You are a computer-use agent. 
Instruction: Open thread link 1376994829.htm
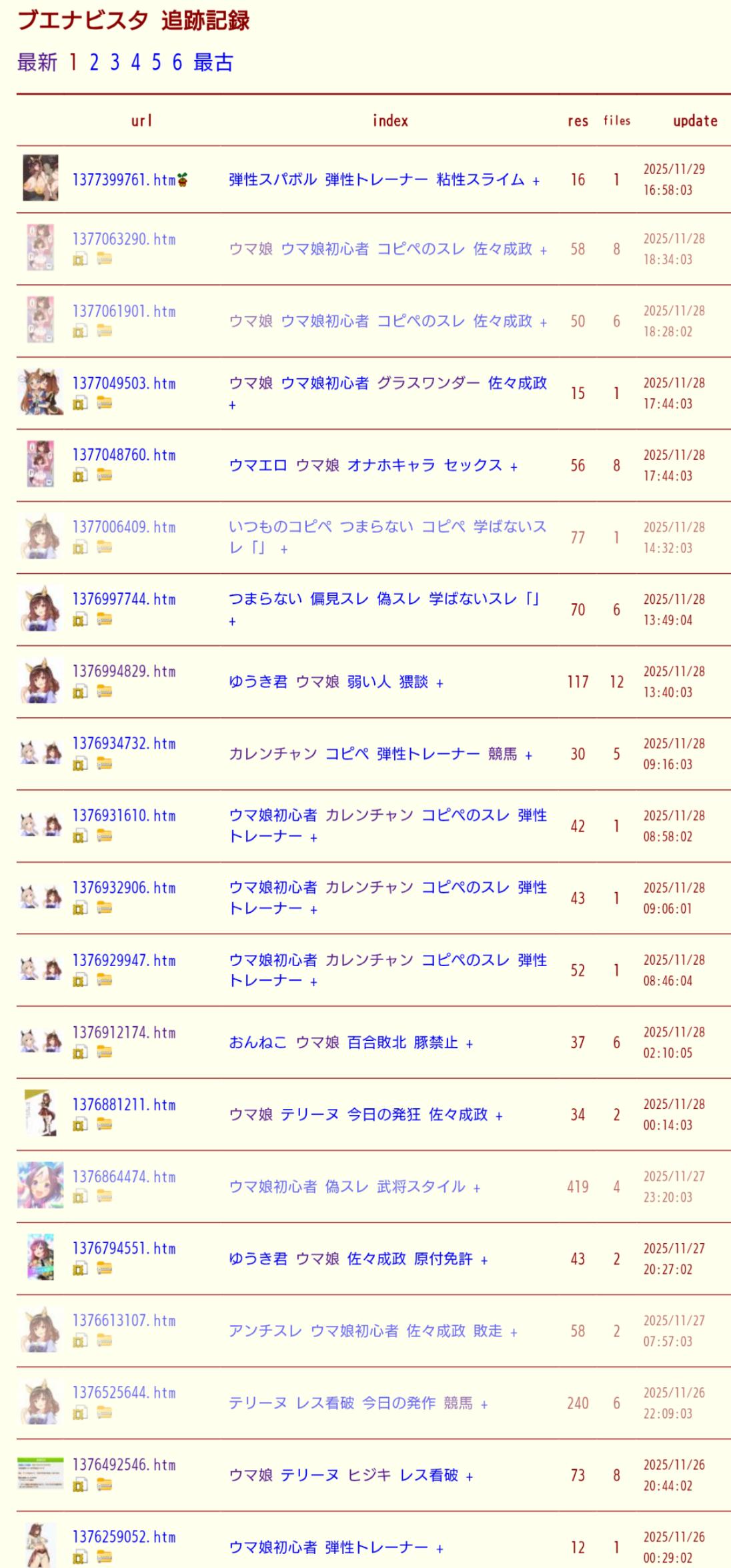coord(123,671)
